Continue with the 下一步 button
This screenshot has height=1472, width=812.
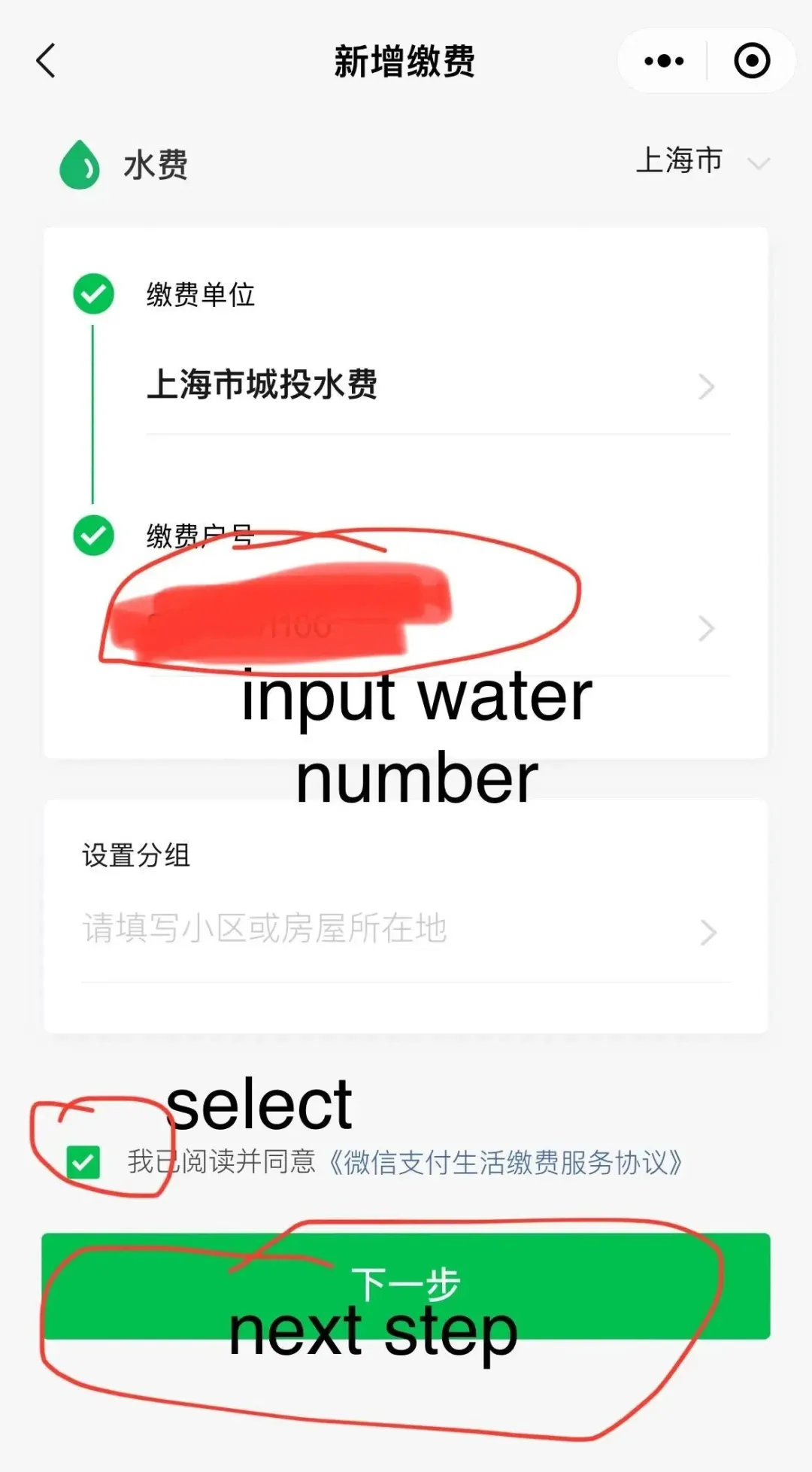406,1285
